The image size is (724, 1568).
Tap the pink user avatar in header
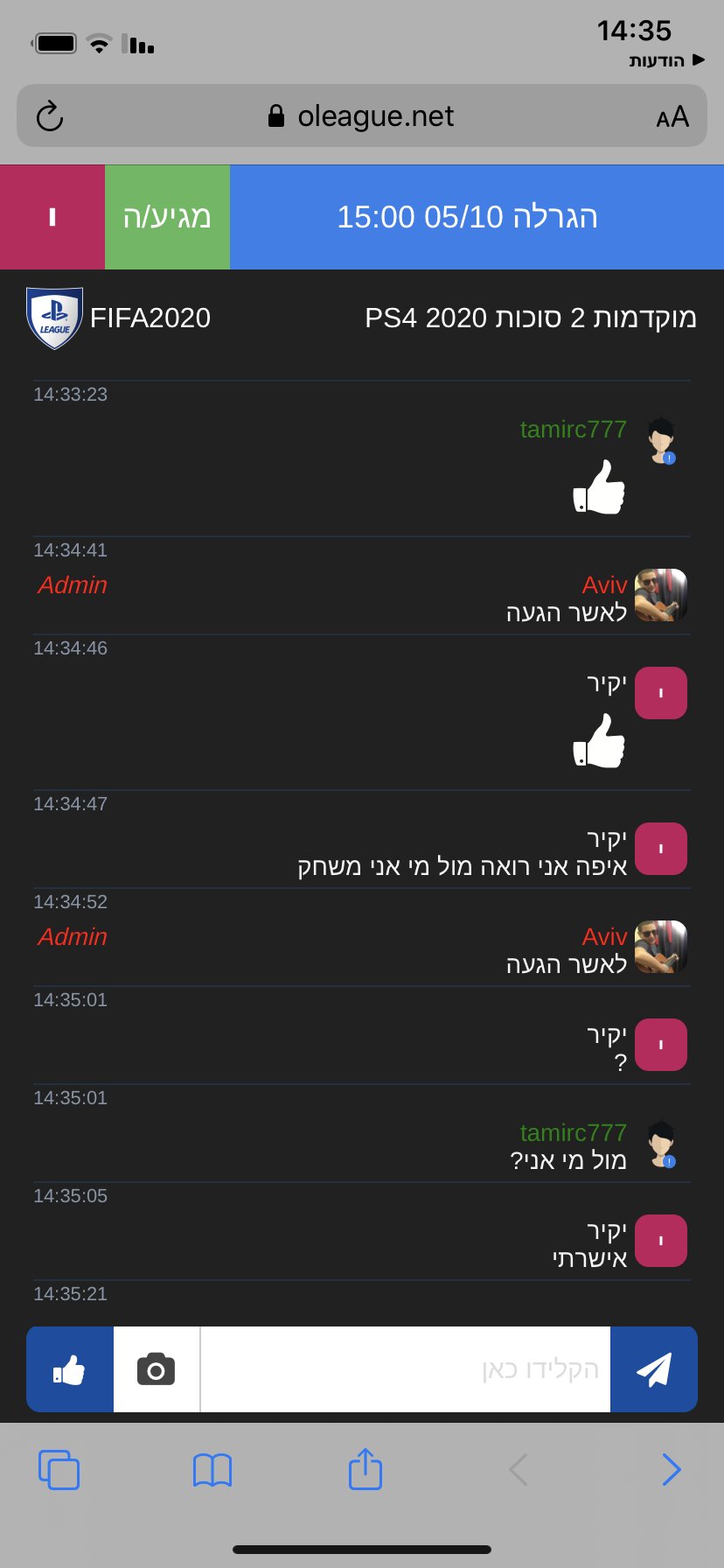[52, 217]
